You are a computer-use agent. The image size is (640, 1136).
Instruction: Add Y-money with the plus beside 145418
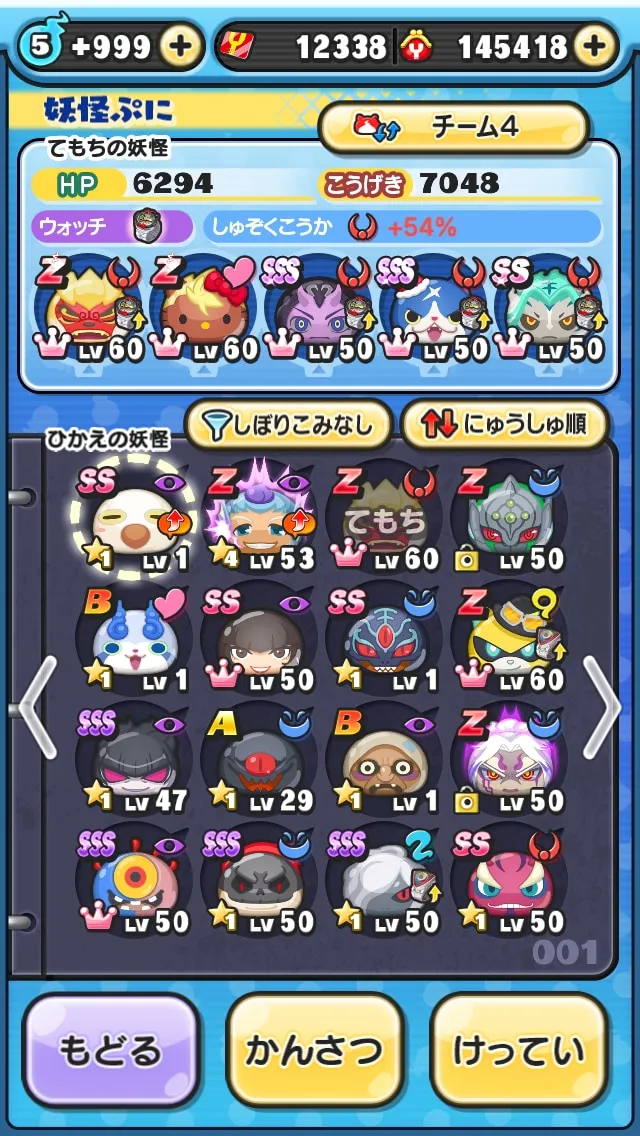(594, 47)
